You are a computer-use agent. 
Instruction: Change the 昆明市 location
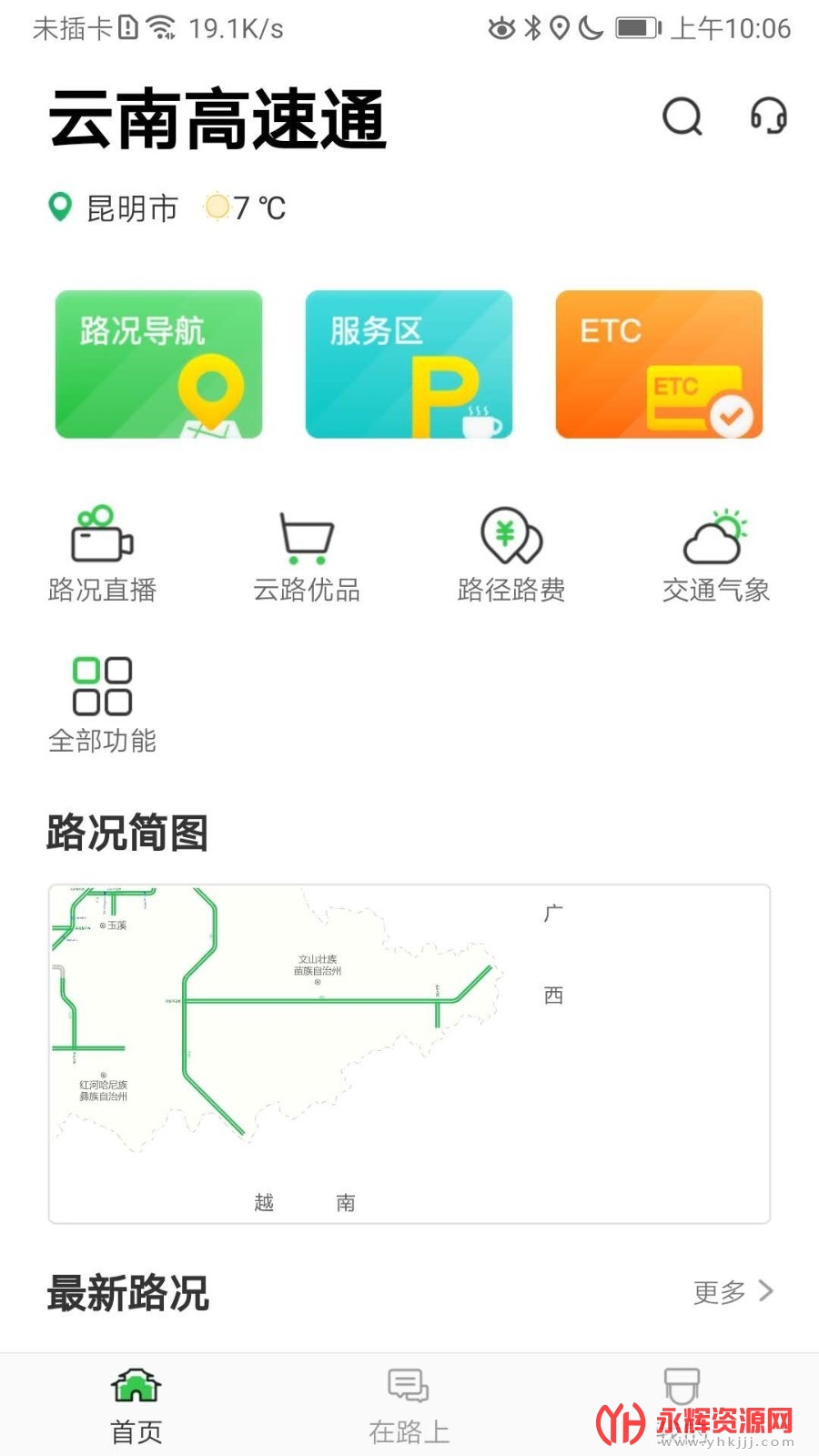tap(115, 208)
